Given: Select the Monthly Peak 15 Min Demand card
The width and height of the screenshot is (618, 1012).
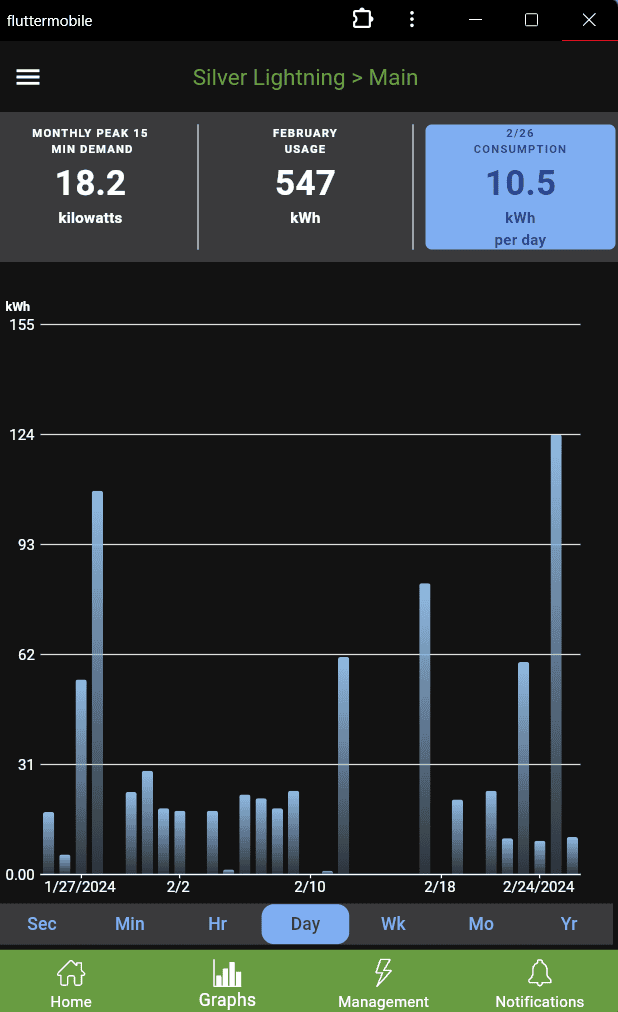Looking at the screenshot, I should (90, 187).
